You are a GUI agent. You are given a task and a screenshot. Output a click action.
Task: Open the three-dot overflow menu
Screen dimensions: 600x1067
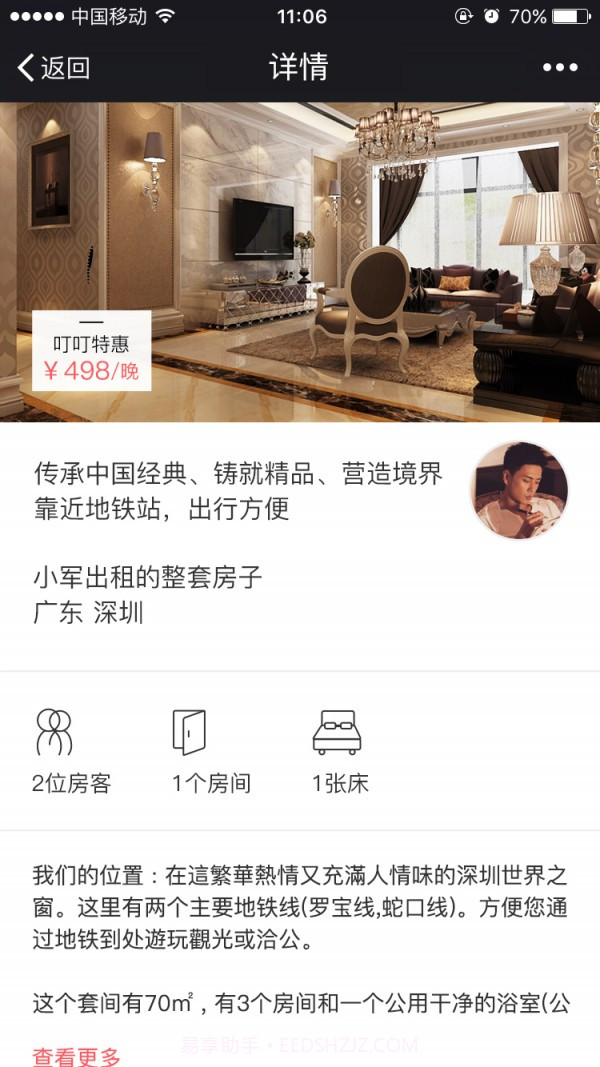point(560,68)
